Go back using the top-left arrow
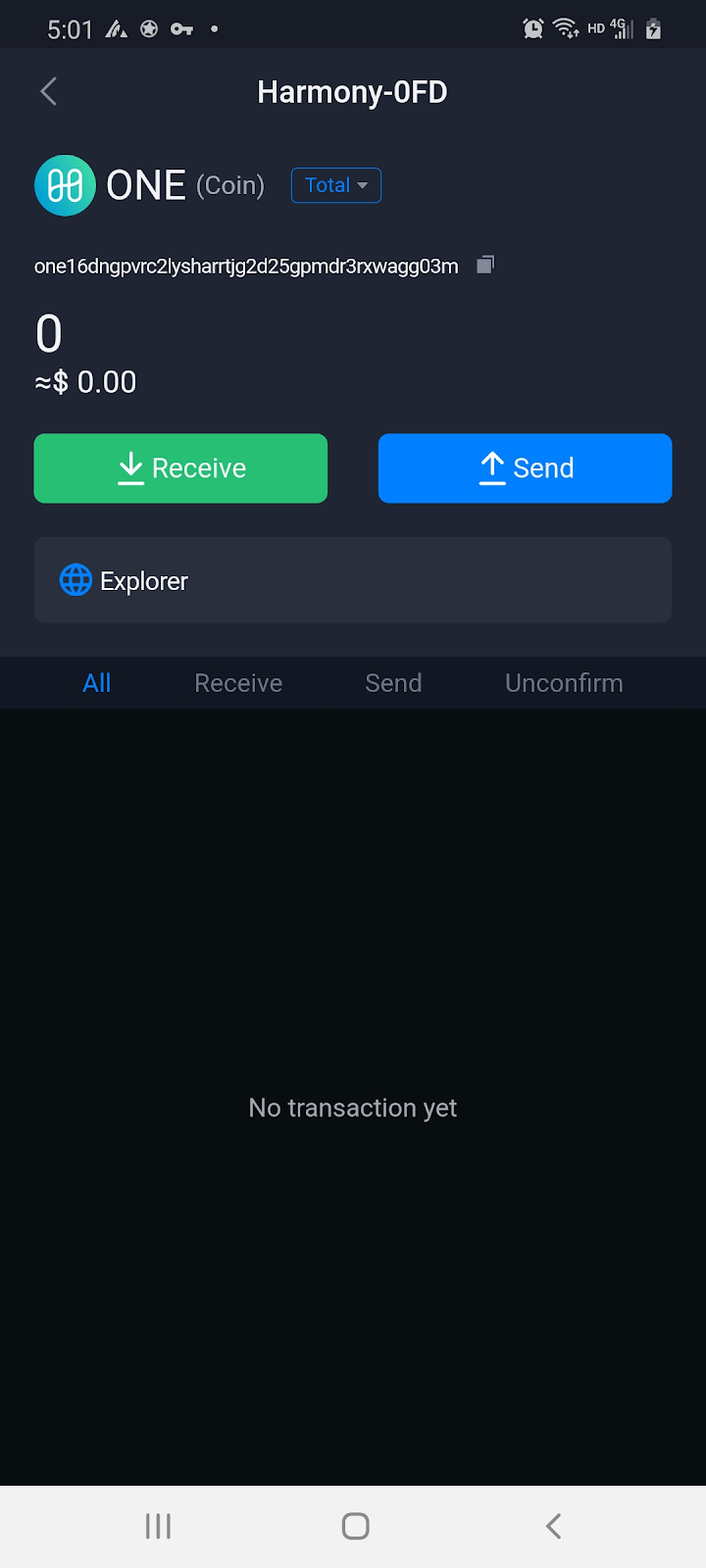Screen dimensions: 706x1568 pyautogui.click(x=49, y=92)
